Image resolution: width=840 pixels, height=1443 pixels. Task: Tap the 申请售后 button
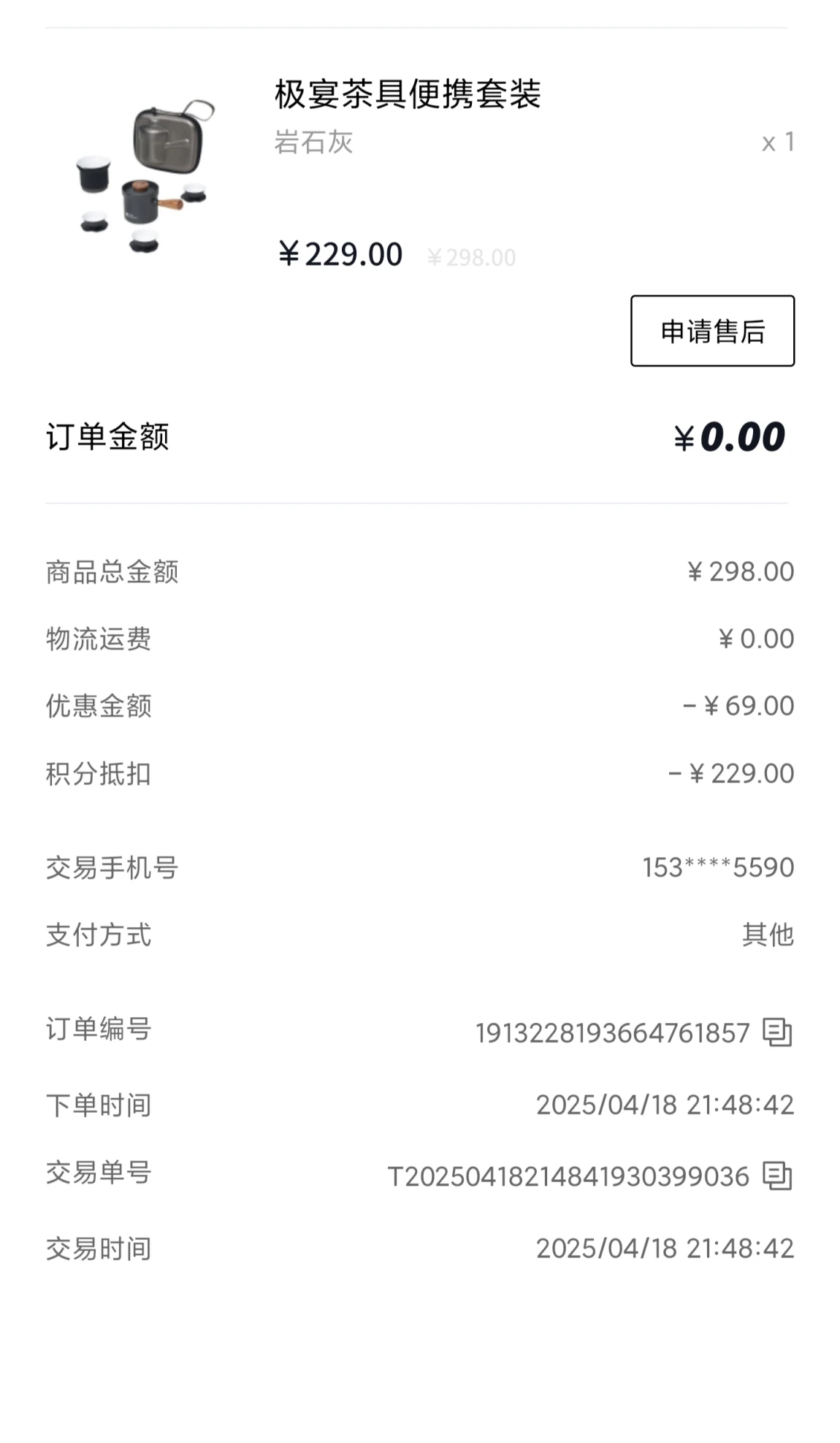tap(712, 331)
